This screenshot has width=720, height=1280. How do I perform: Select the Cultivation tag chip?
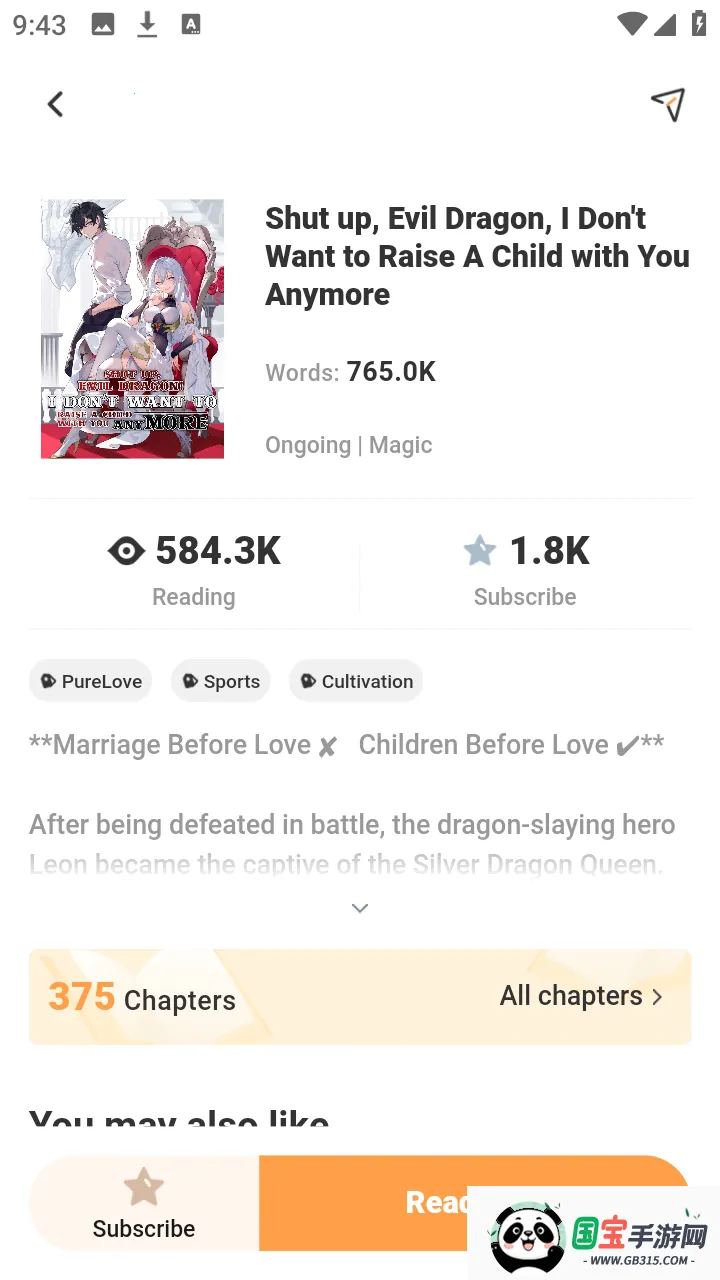click(x=356, y=681)
